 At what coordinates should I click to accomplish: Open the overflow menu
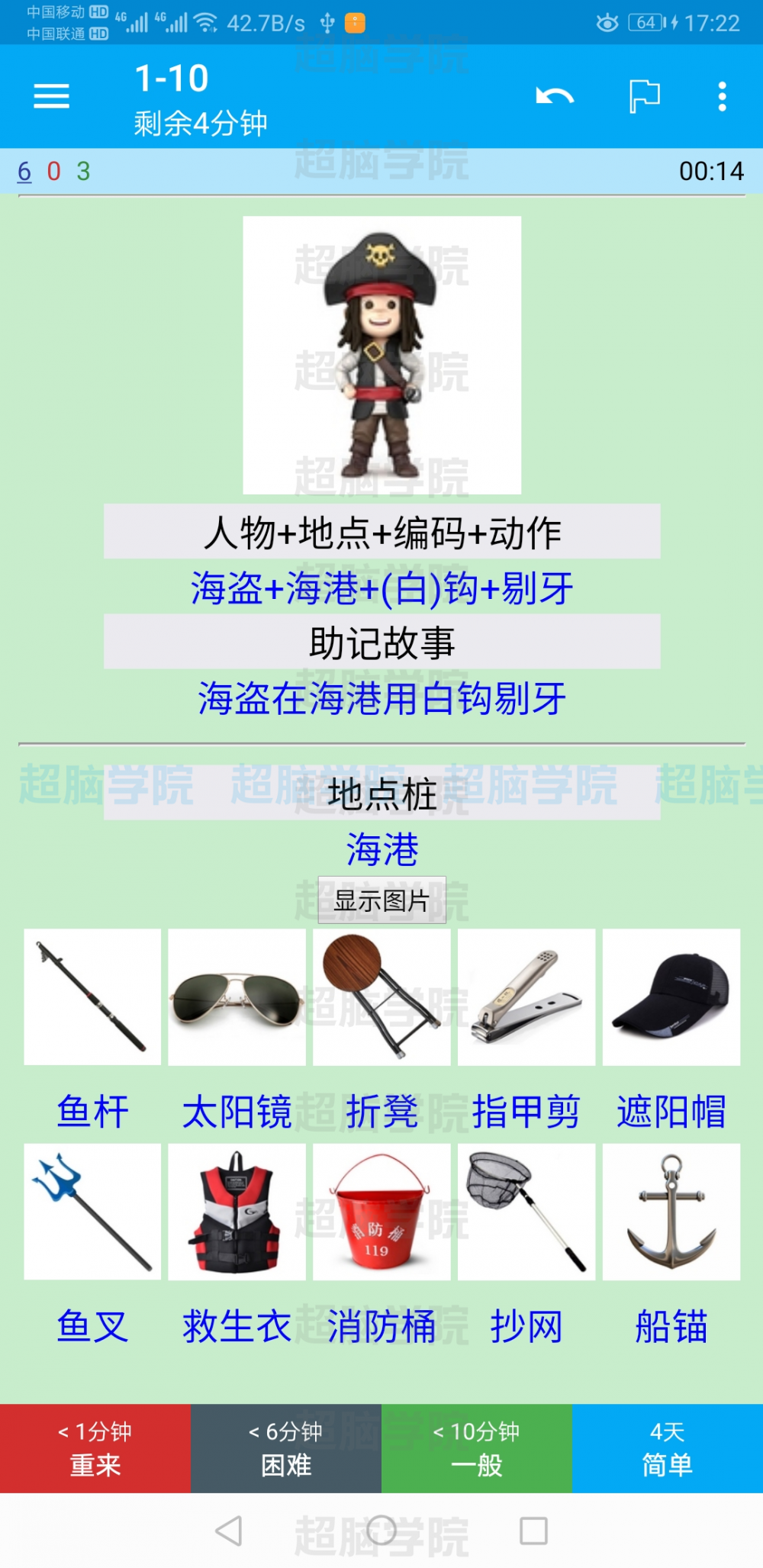pyautogui.click(x=722, y=97)
